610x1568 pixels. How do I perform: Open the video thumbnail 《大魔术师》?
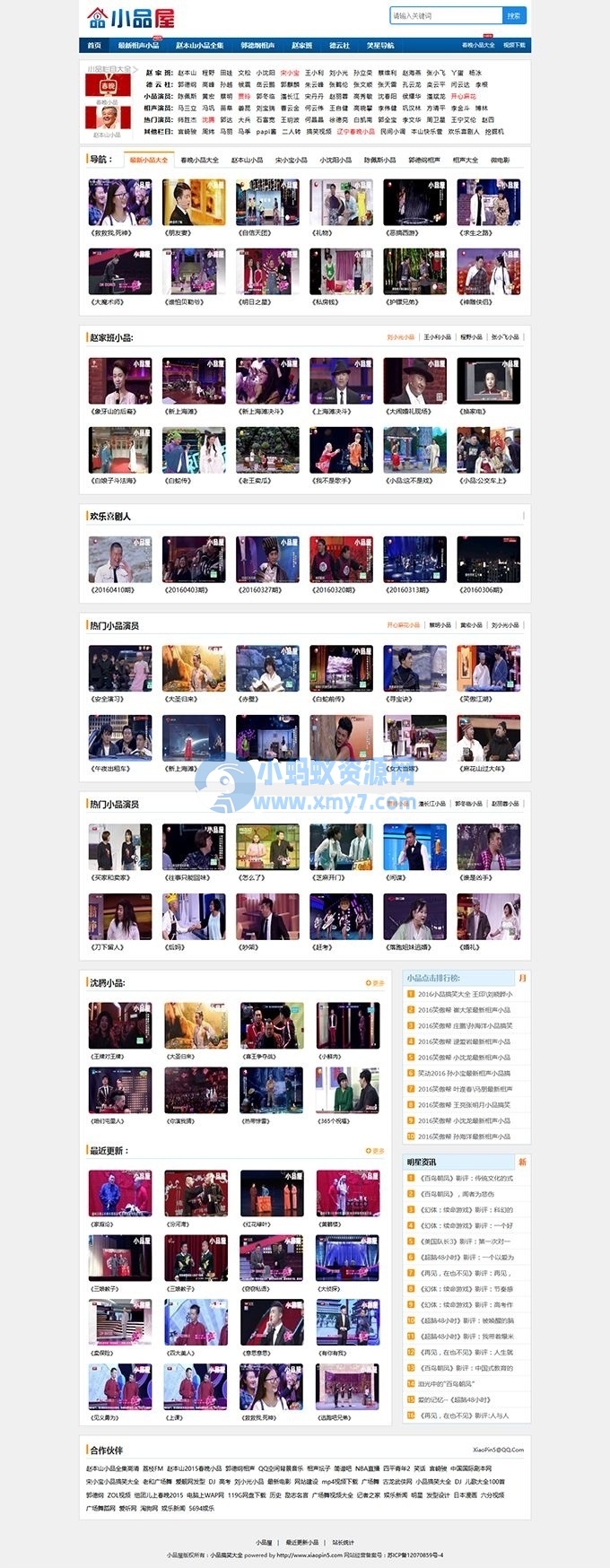[x=119, y=272]
